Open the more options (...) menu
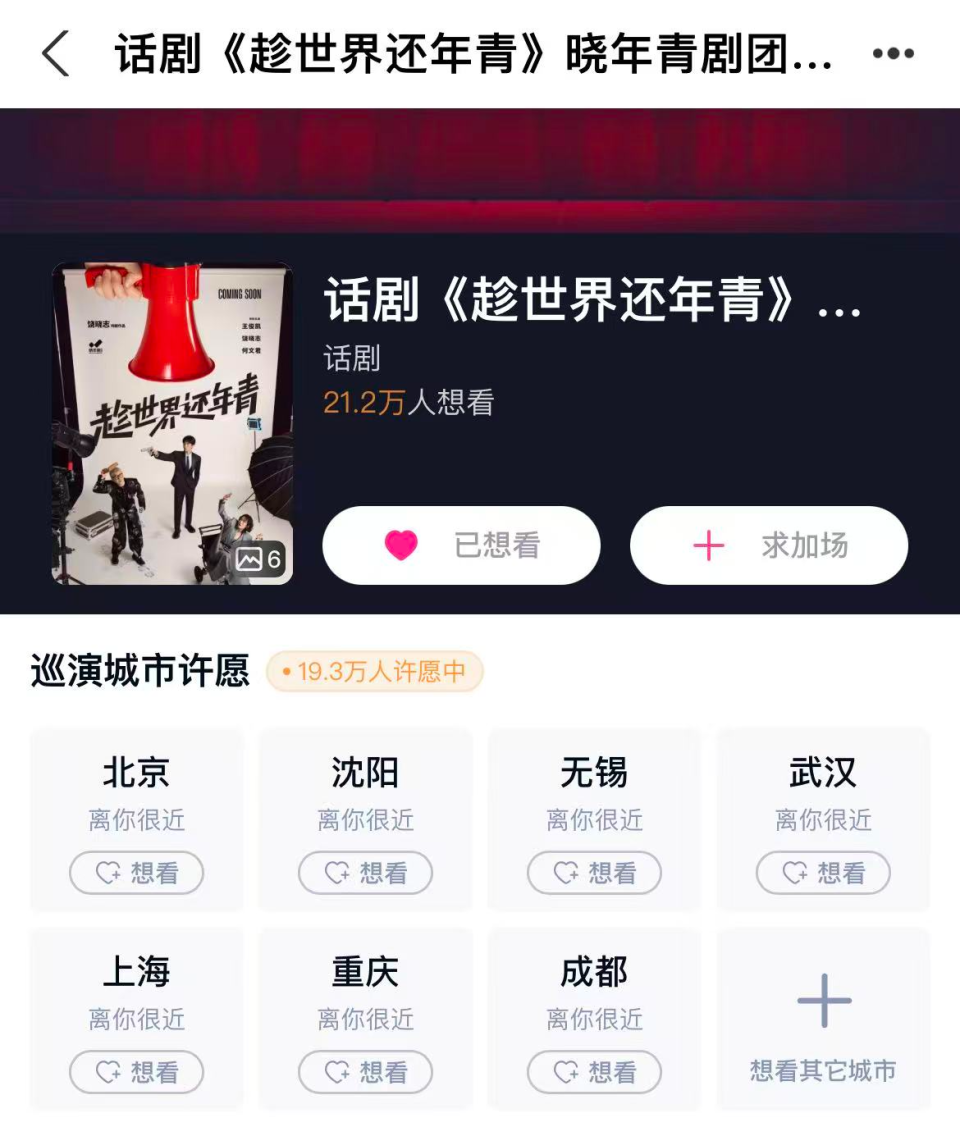Screen dimensions: 960x1127 [893, 52]
